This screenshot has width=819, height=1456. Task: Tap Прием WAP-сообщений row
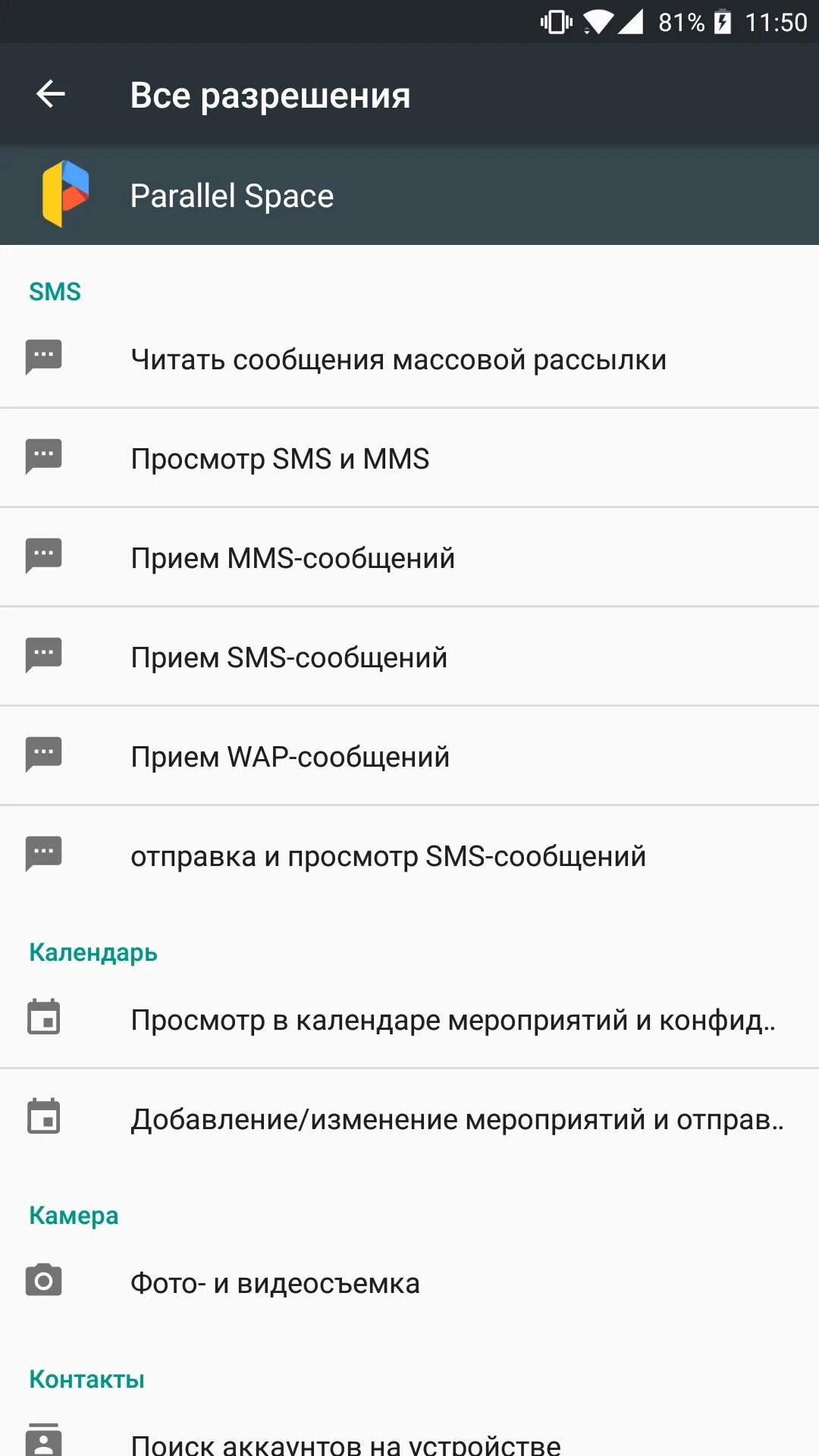pyautogui.click(x=409, y=756)
